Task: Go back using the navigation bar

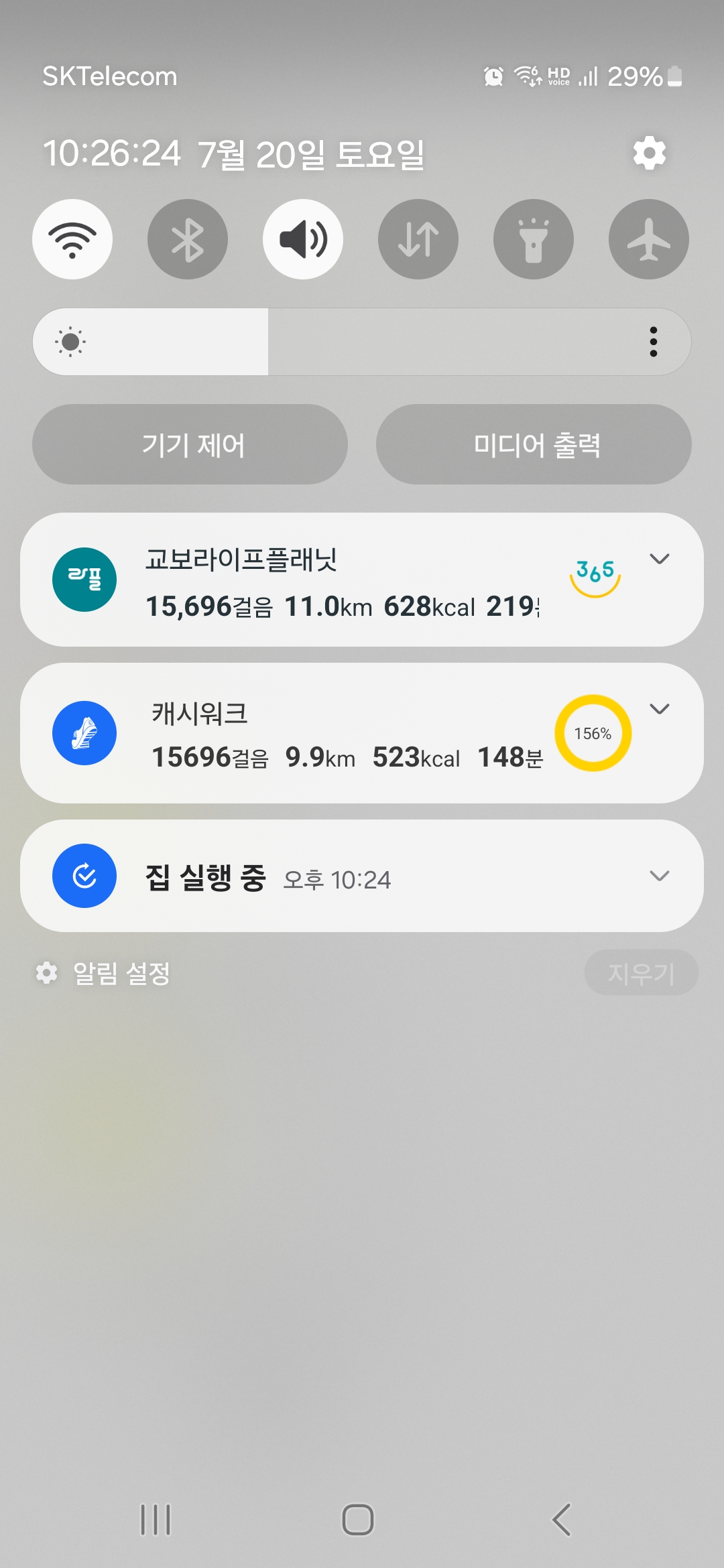Action: pos(562,1519)
